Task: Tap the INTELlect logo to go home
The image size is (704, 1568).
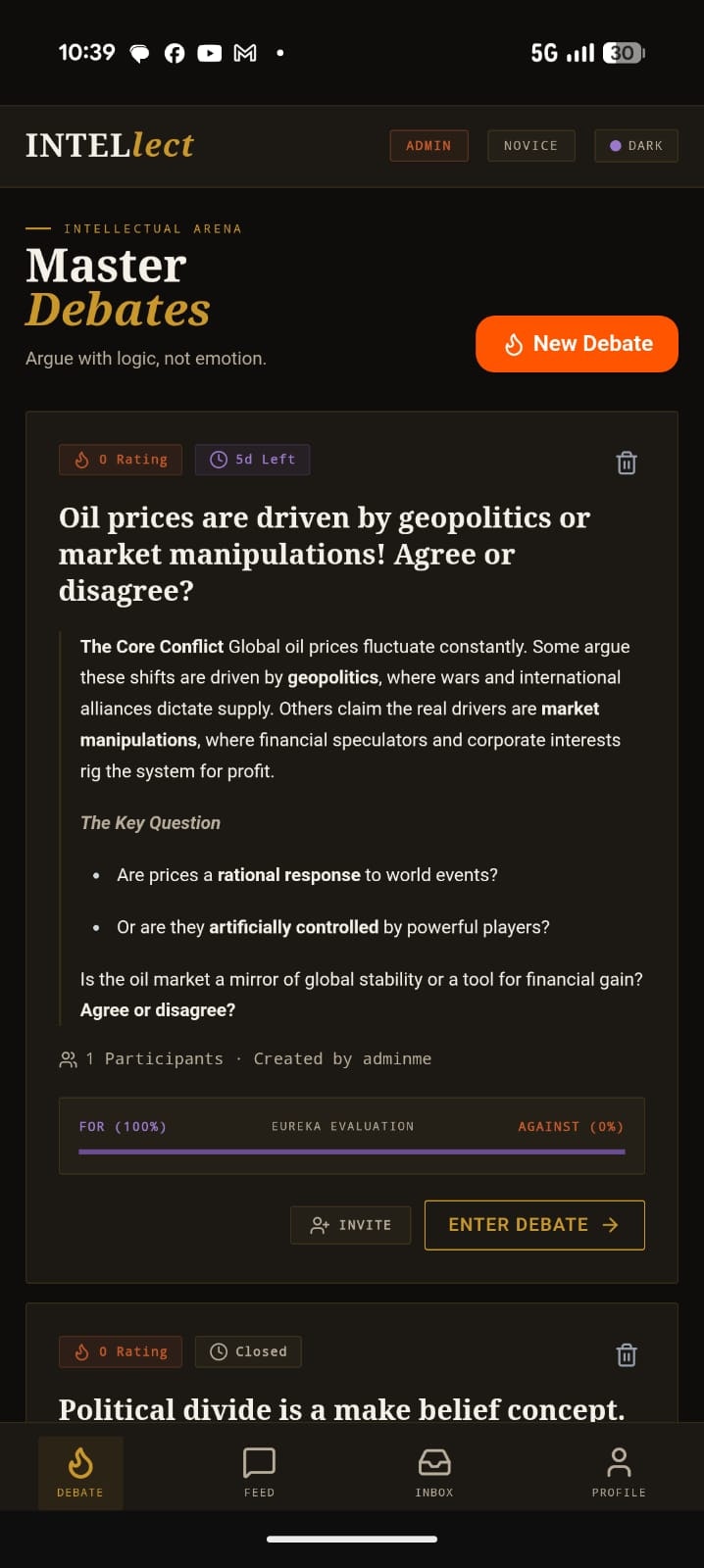Action: (x=110, y=145)
